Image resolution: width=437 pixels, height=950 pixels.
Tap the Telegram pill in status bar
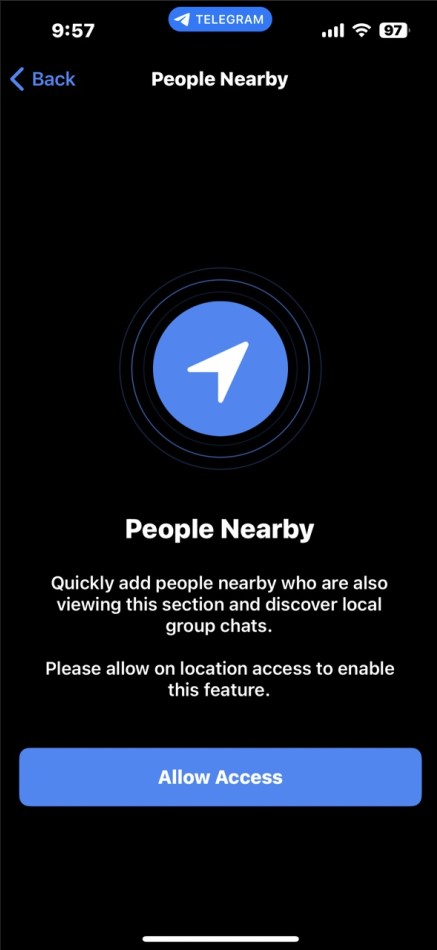pyautogui.click(x=220, y=19)
